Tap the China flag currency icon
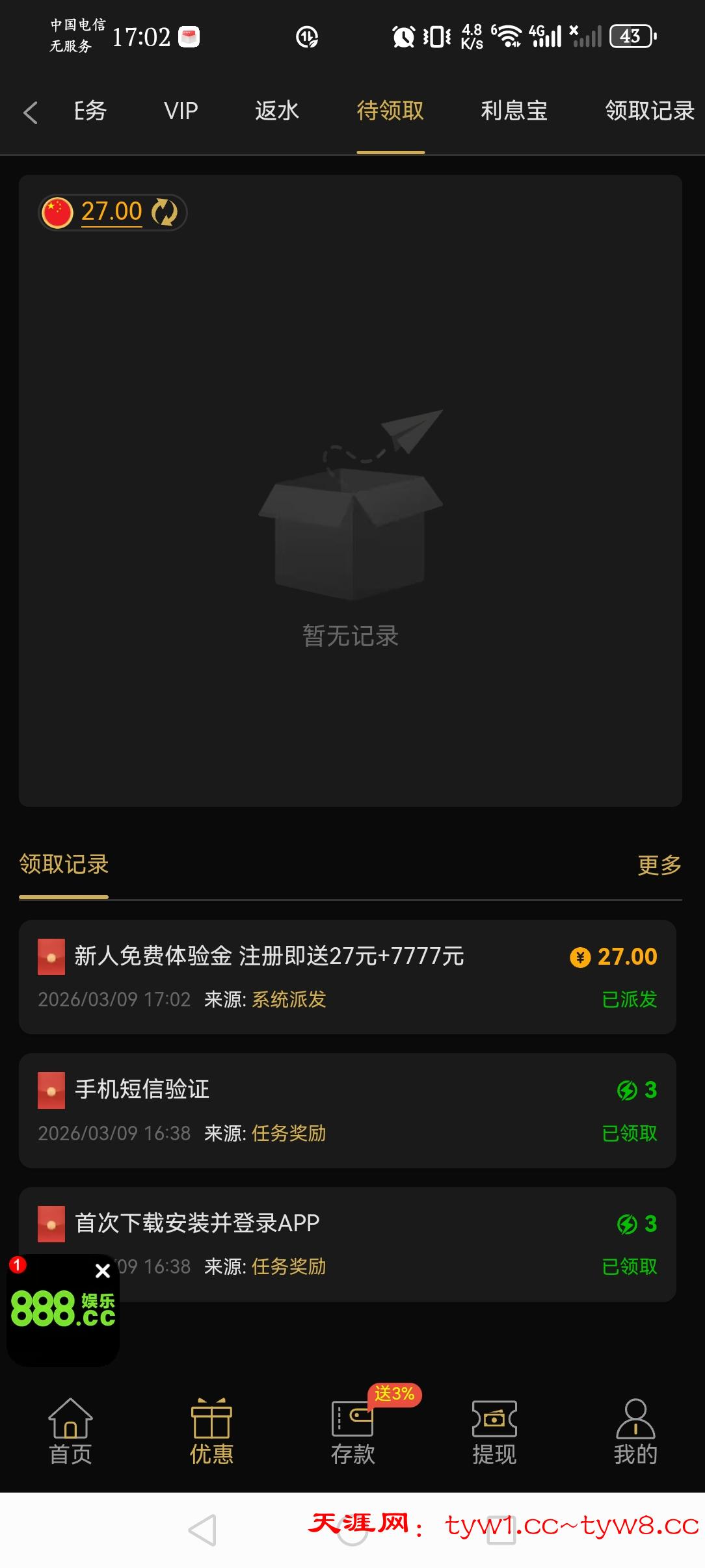The width and height of the screenshot is (705, 1568). coord(58,212)
